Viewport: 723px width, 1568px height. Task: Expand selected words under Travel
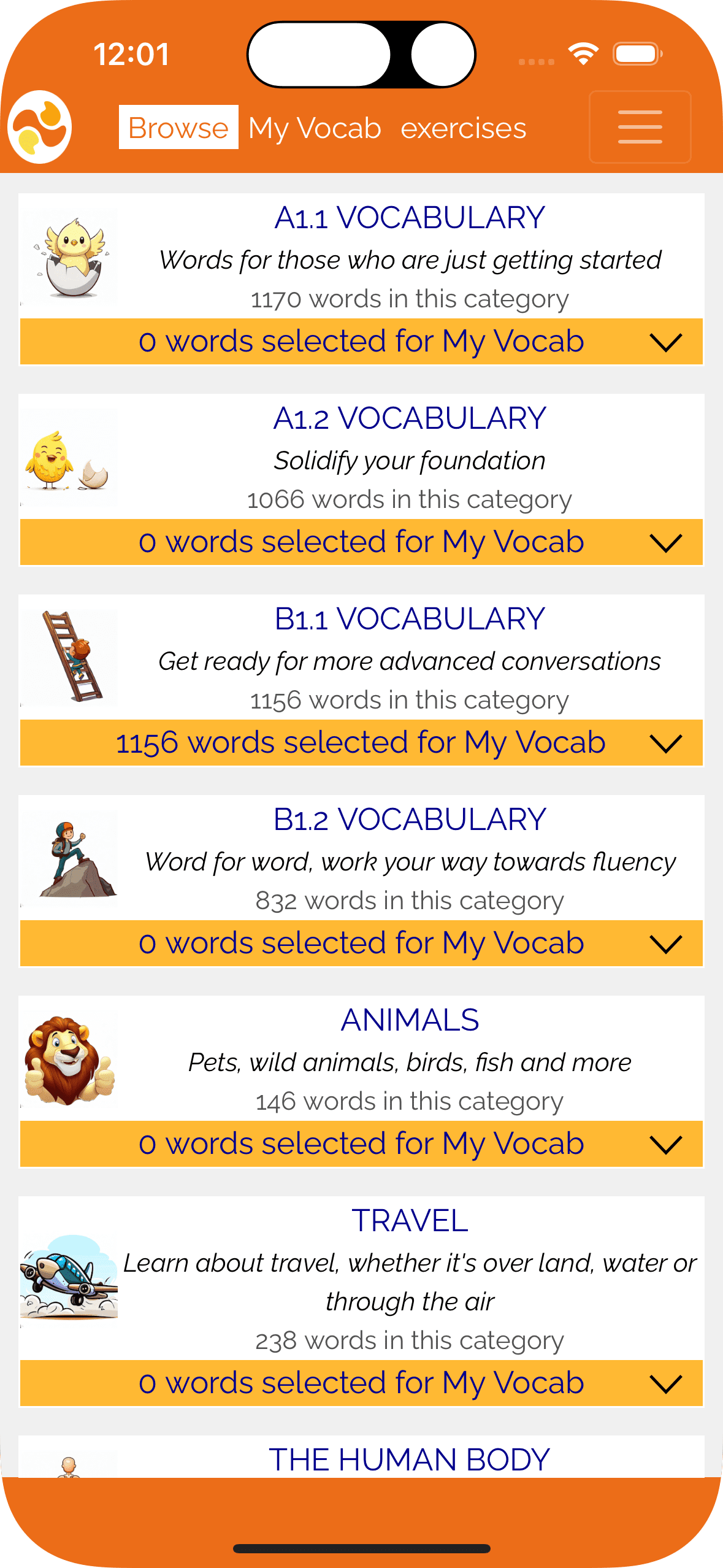[665, 1384]
